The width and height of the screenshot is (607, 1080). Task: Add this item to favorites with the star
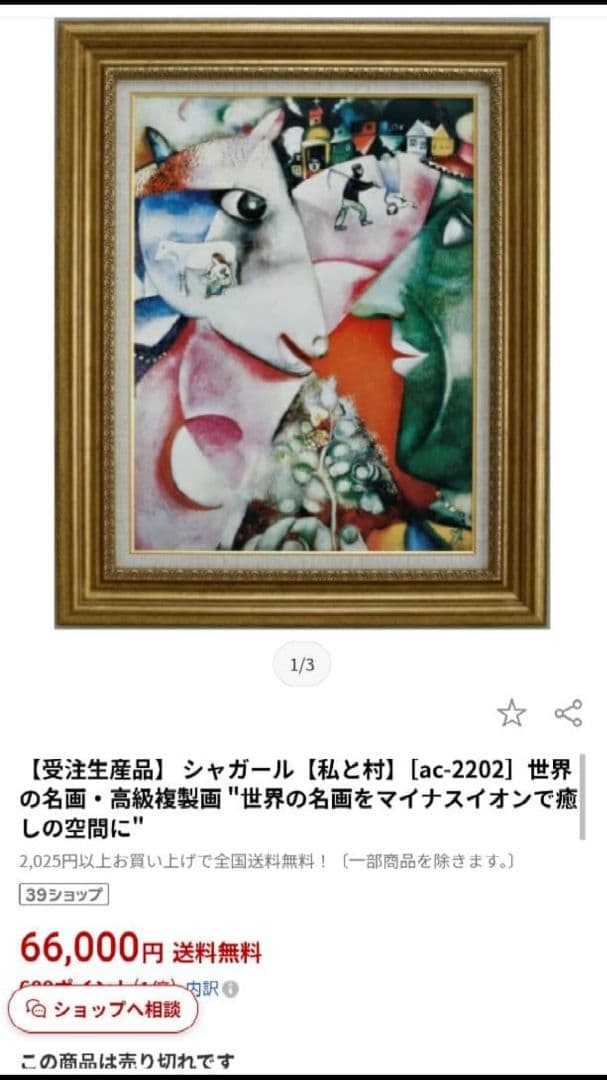[511, 713]
